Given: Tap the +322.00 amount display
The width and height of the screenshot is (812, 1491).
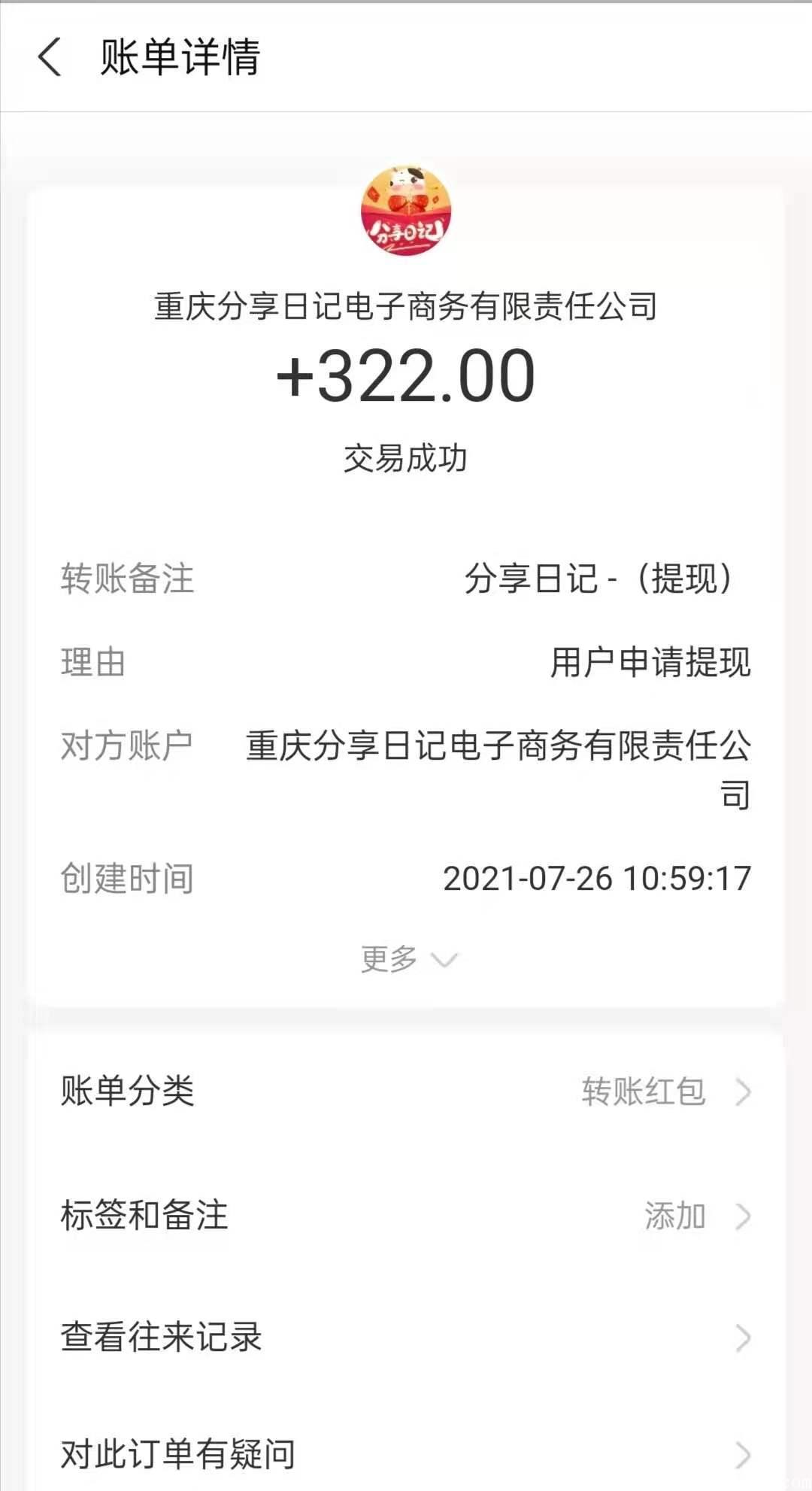Looking at the screenshot, I should (406, 378).
